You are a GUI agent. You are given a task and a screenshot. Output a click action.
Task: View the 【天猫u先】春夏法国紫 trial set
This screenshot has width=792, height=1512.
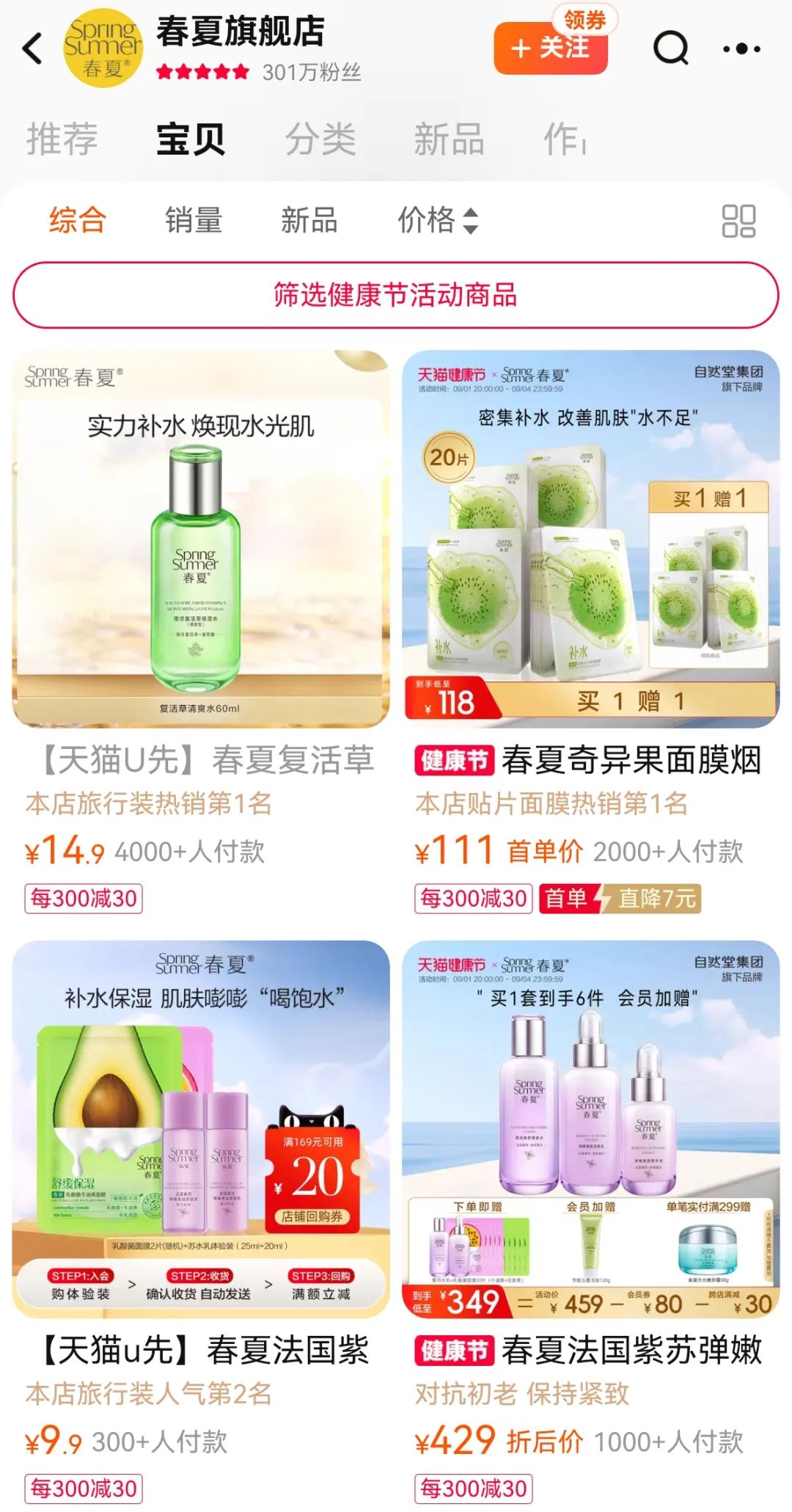pos(201,1128)
